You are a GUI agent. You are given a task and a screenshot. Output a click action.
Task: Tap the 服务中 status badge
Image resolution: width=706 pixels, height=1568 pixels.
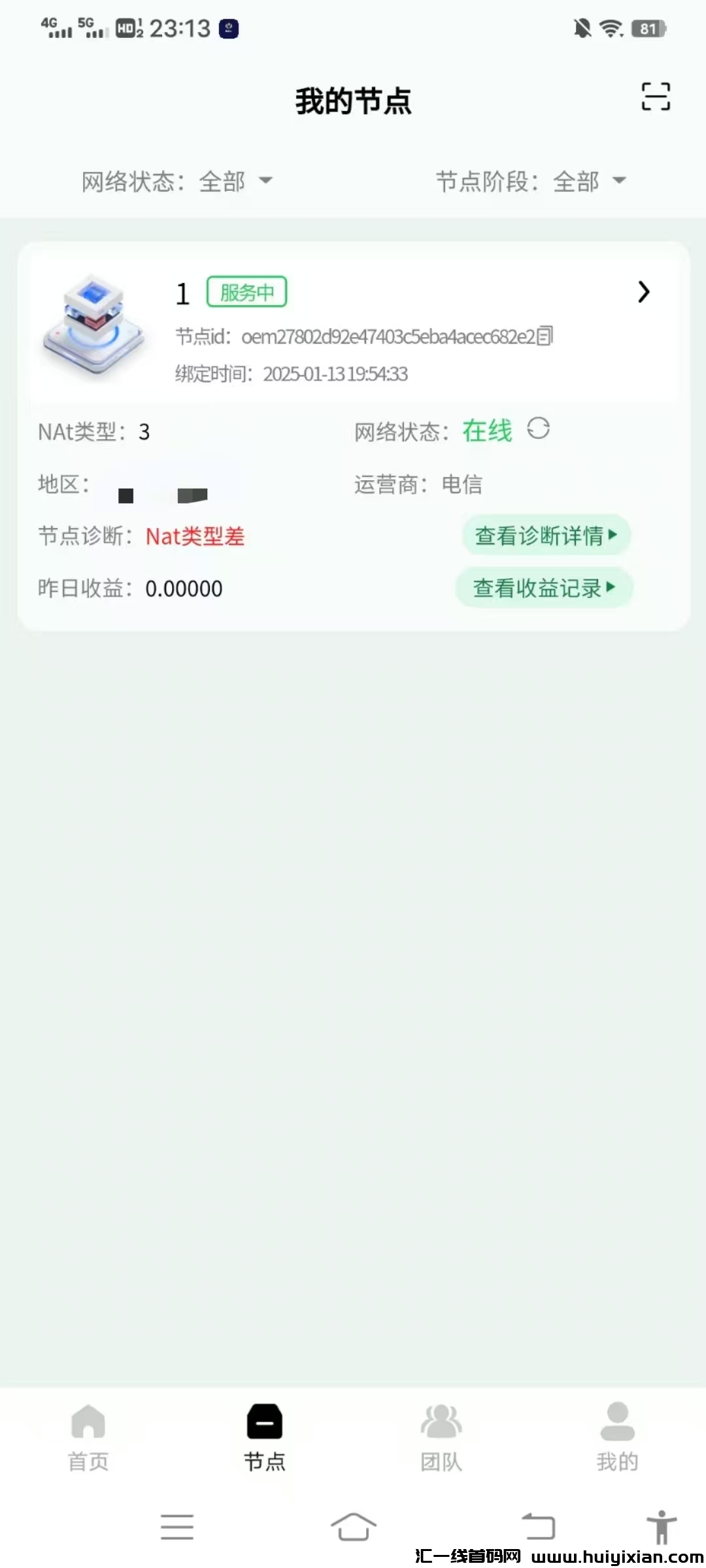pyautogui.click(x=247, y=292)
